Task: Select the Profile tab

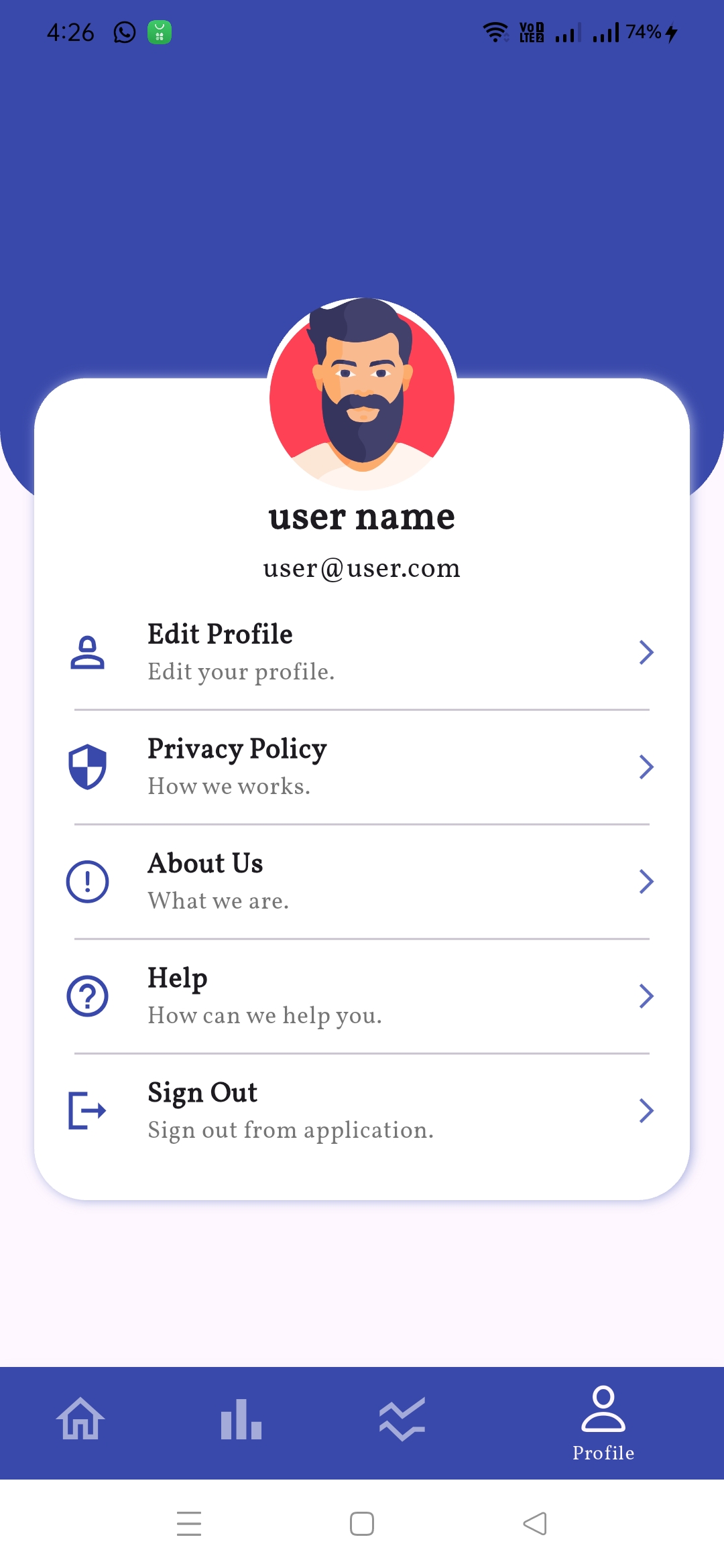Action: coord(603,1422)
